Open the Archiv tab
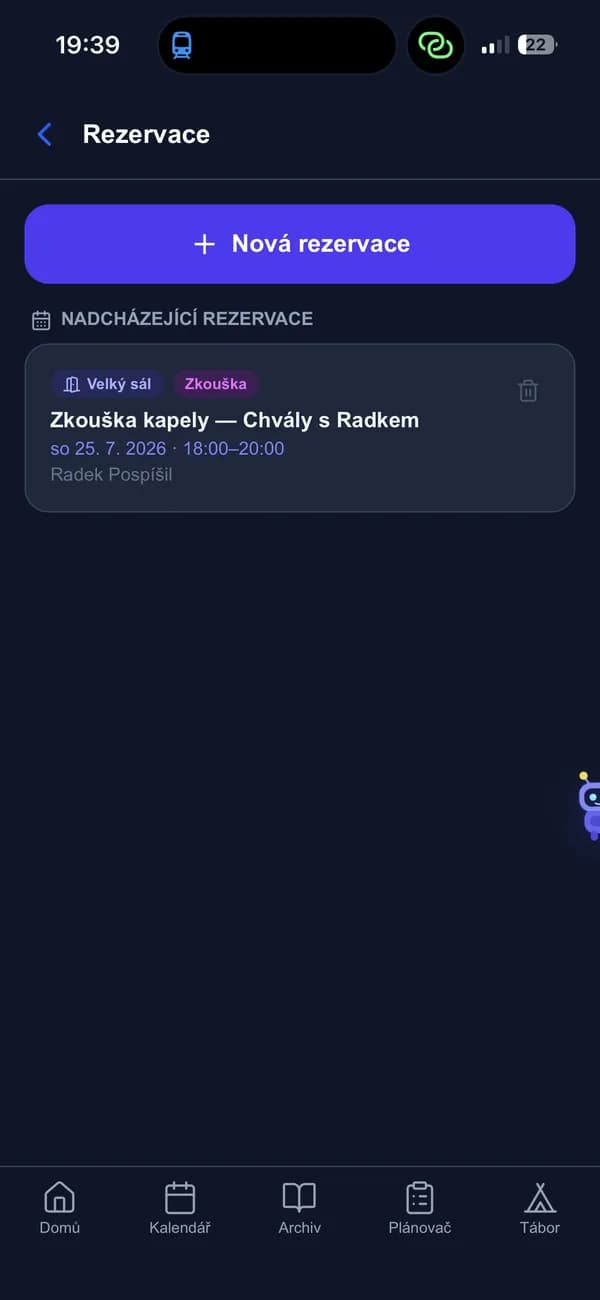Image resolution: width=600 pixels, height=1300 pixels. pyautogui.click(x=300, y=1208)
